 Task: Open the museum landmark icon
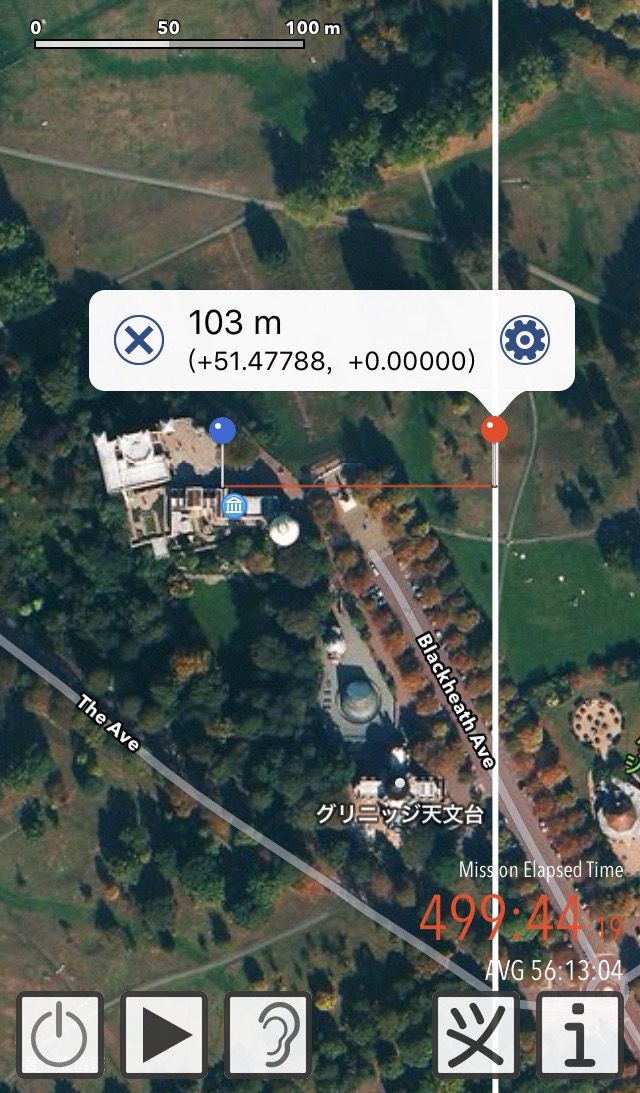[233, 506]
